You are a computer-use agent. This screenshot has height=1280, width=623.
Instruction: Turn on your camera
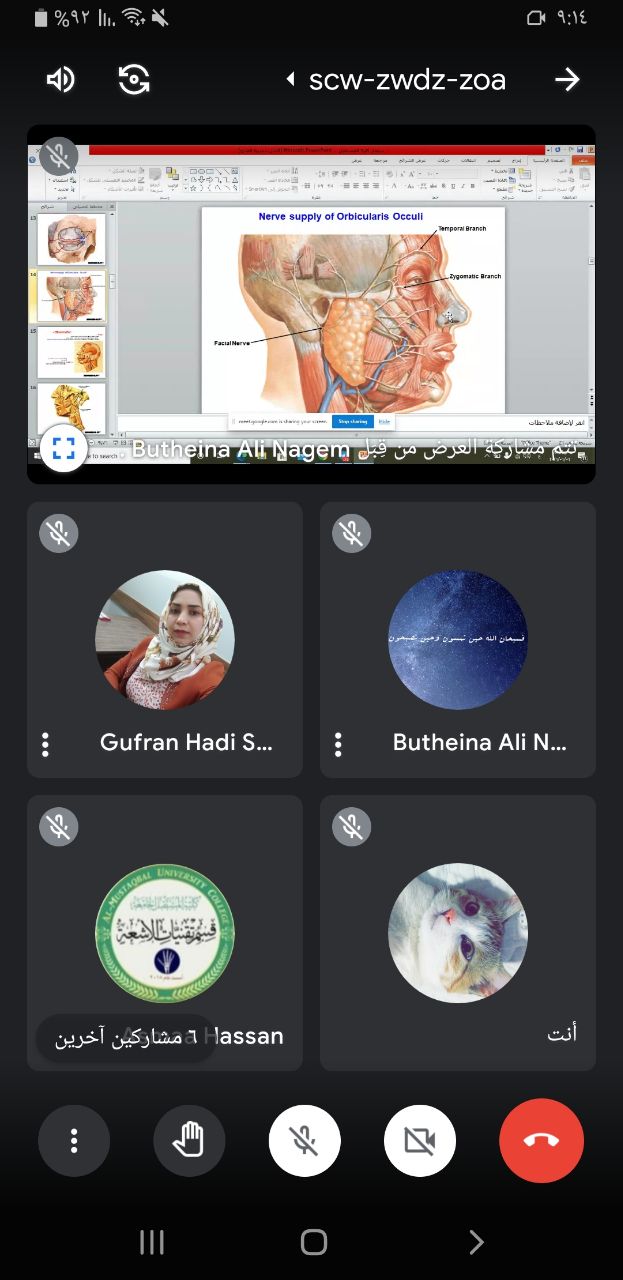click(x=420, y=1141)
